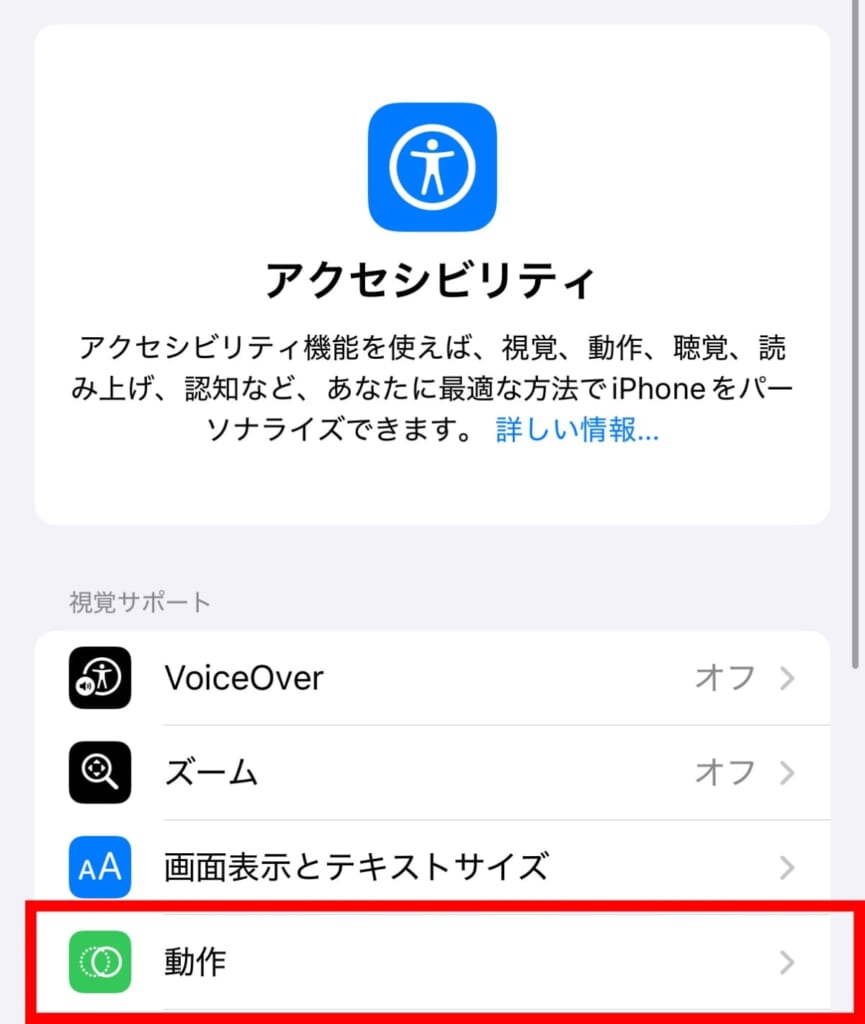
Task: Open 画面表示とテキストサイズ settings
Action: tap(432, 866)
